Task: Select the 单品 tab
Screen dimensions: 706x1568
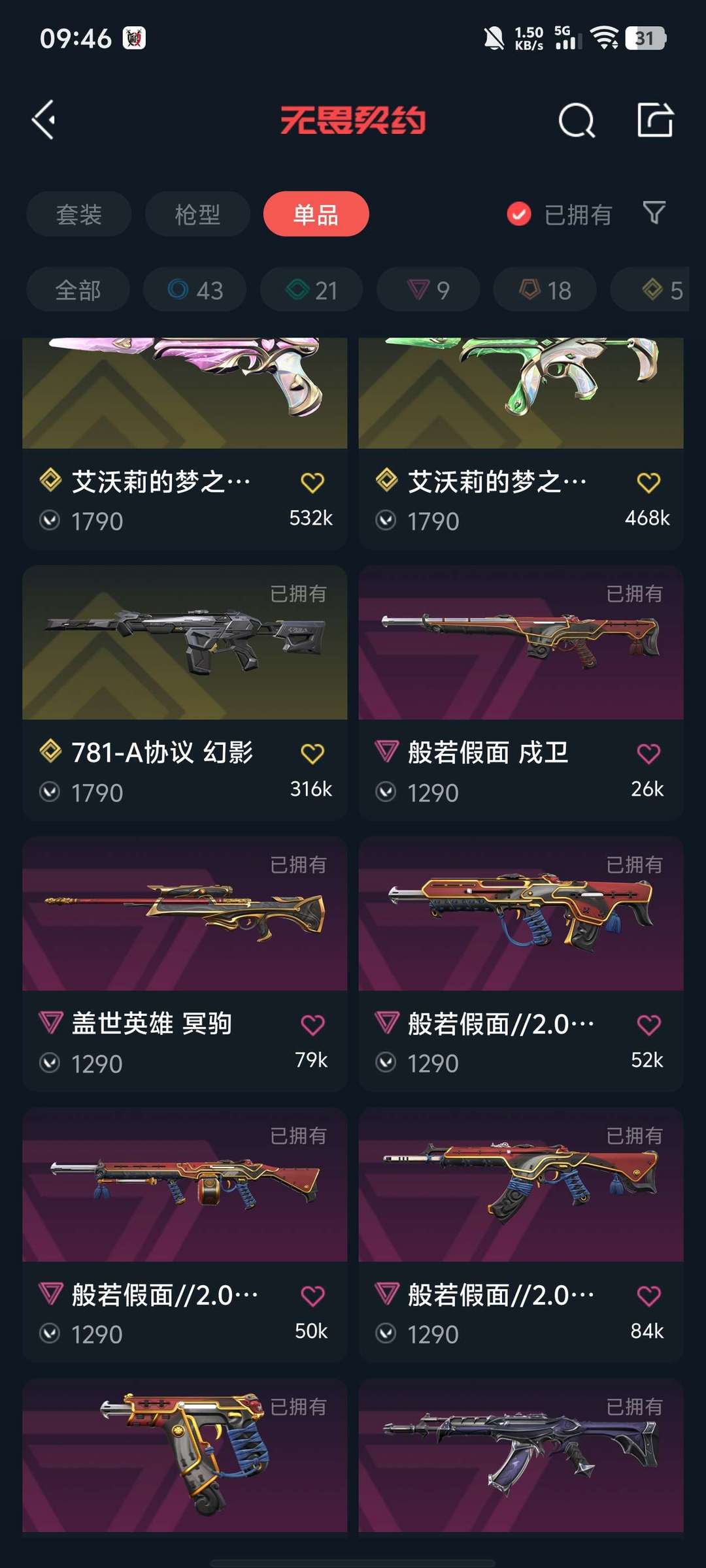Action: pyautogui.click(x=316, y=214)
